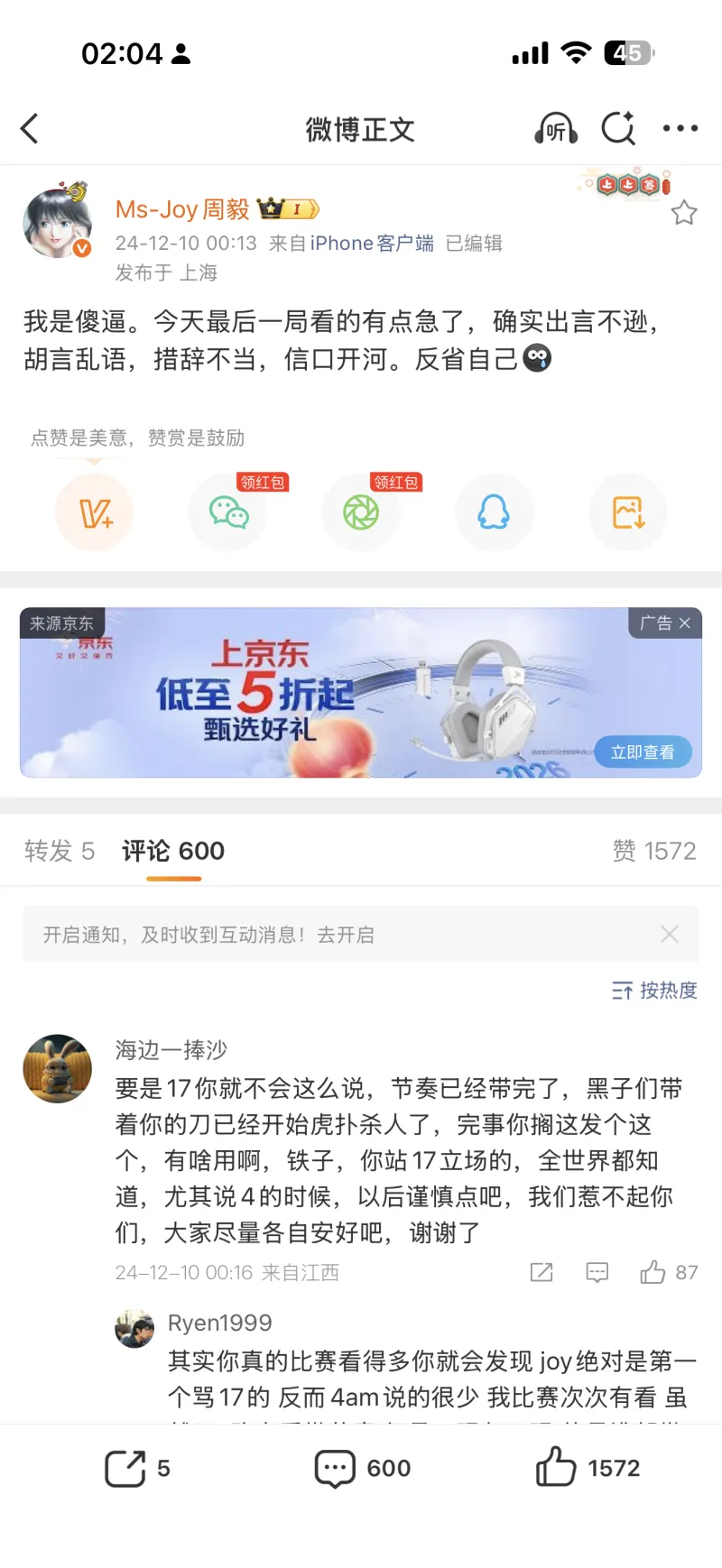Share to WeChat Moments icon
Viewport: 722px width, 1568px height.
click(361, 512)
